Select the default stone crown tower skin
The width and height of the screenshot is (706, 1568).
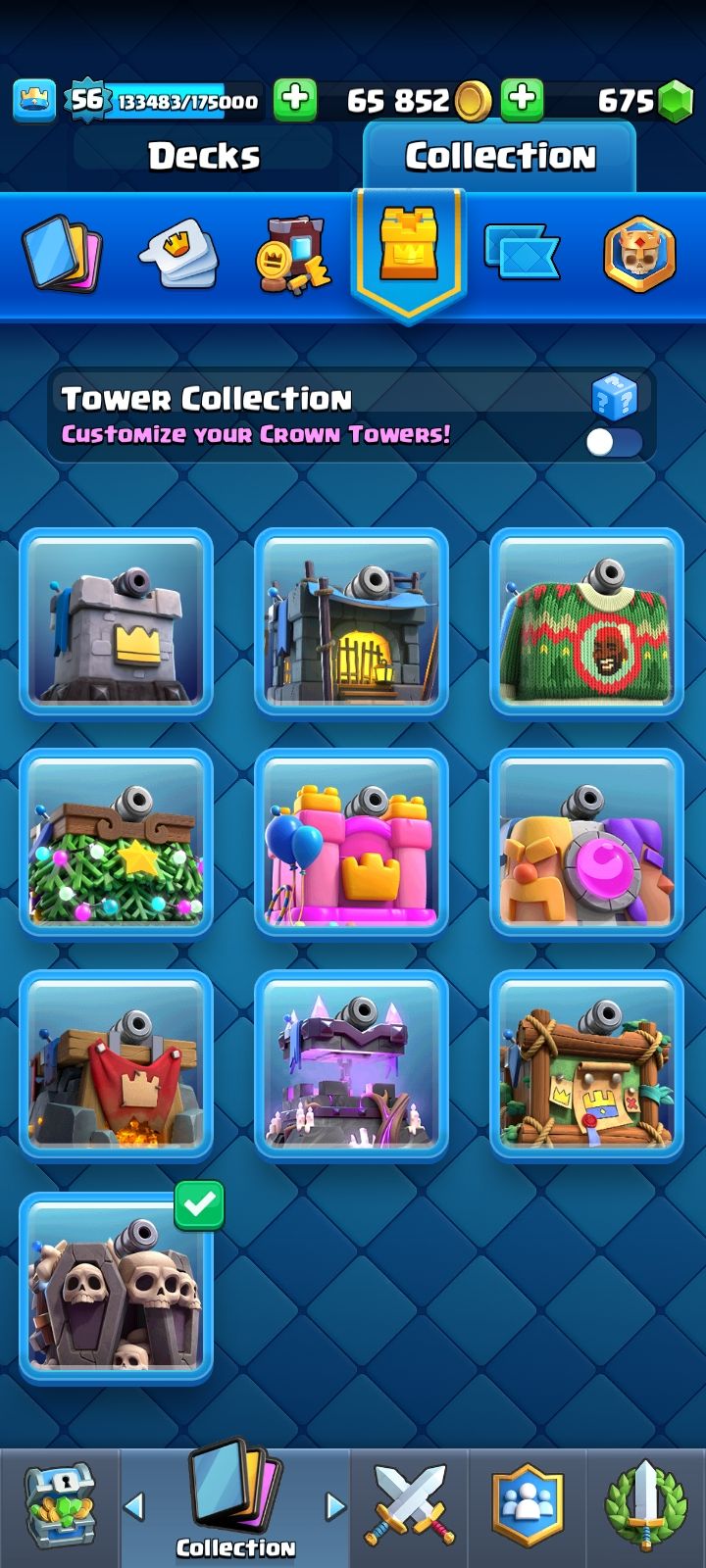pyautogui.click(x=116, y=622)
